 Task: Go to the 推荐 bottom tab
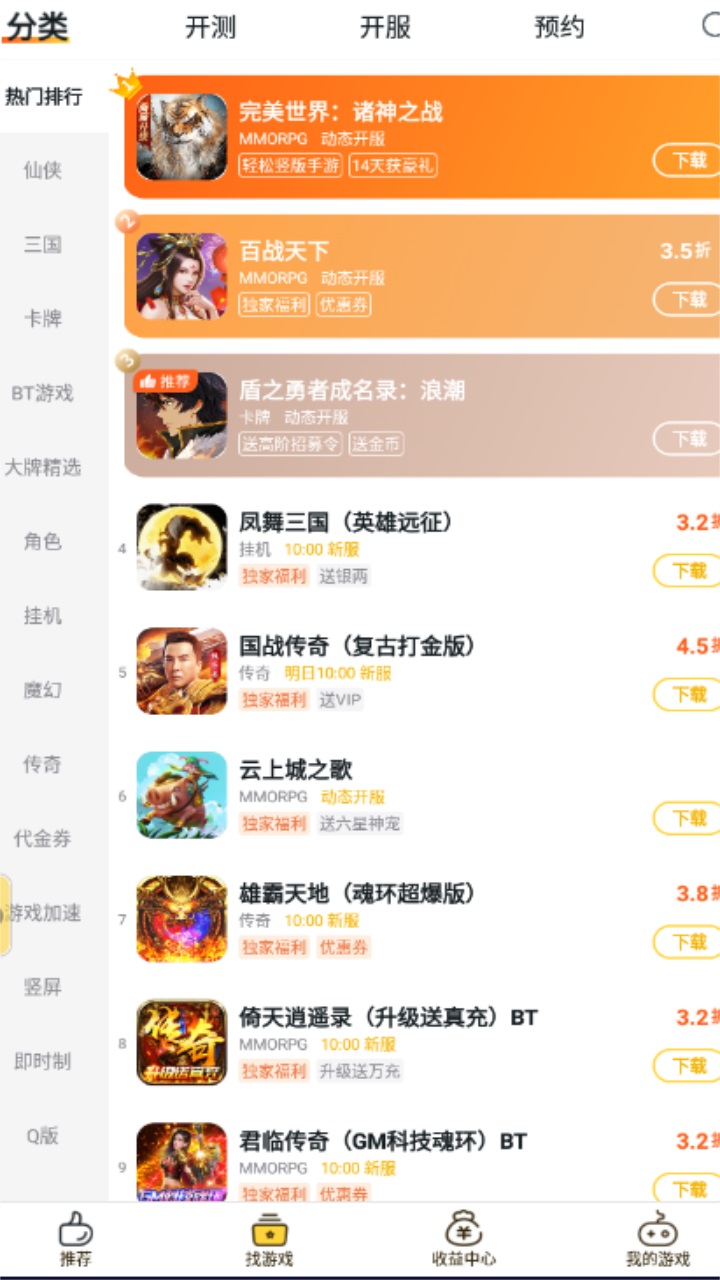(x=76, y=1240)
